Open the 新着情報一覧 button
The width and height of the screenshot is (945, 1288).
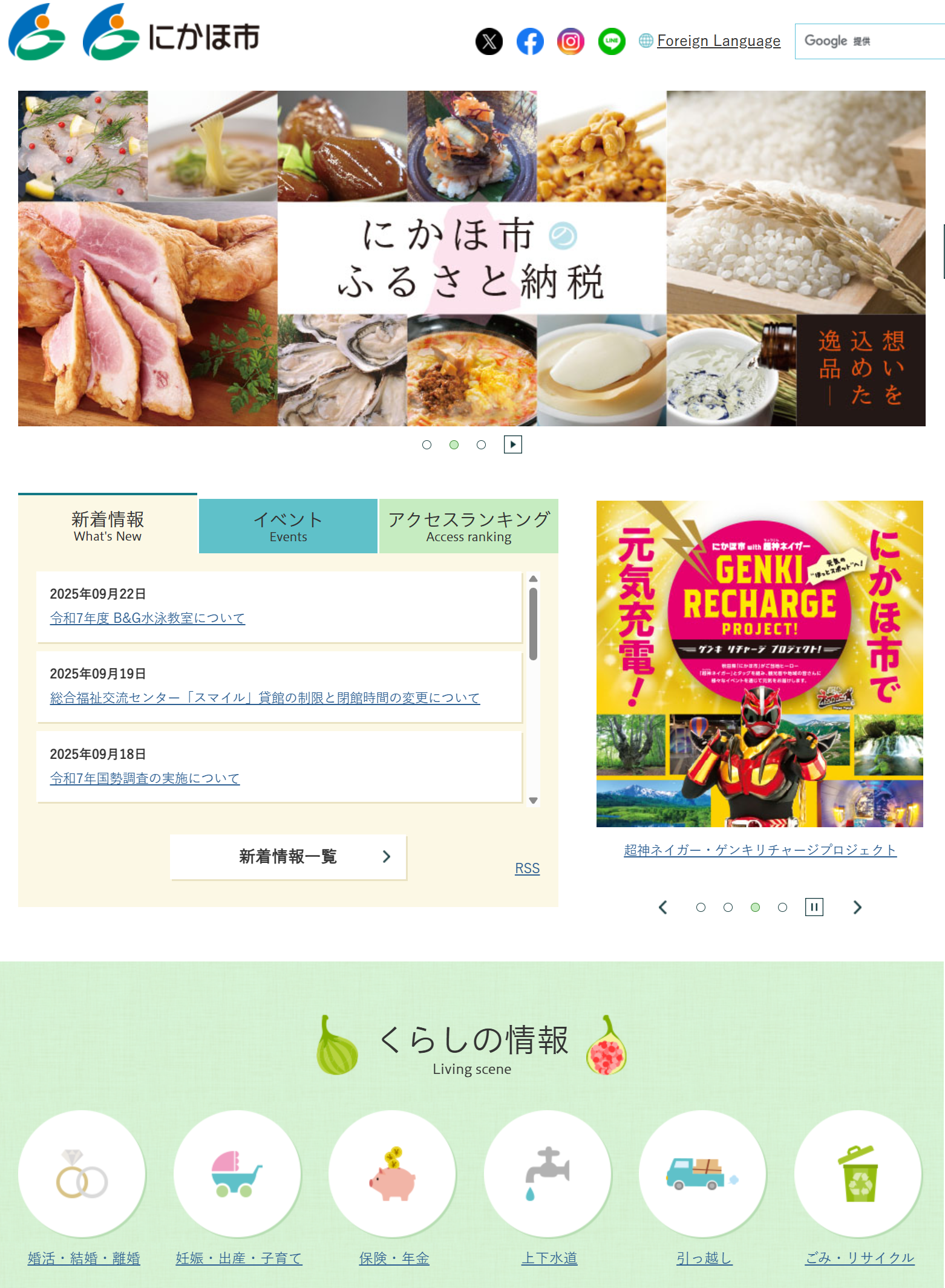288,857
